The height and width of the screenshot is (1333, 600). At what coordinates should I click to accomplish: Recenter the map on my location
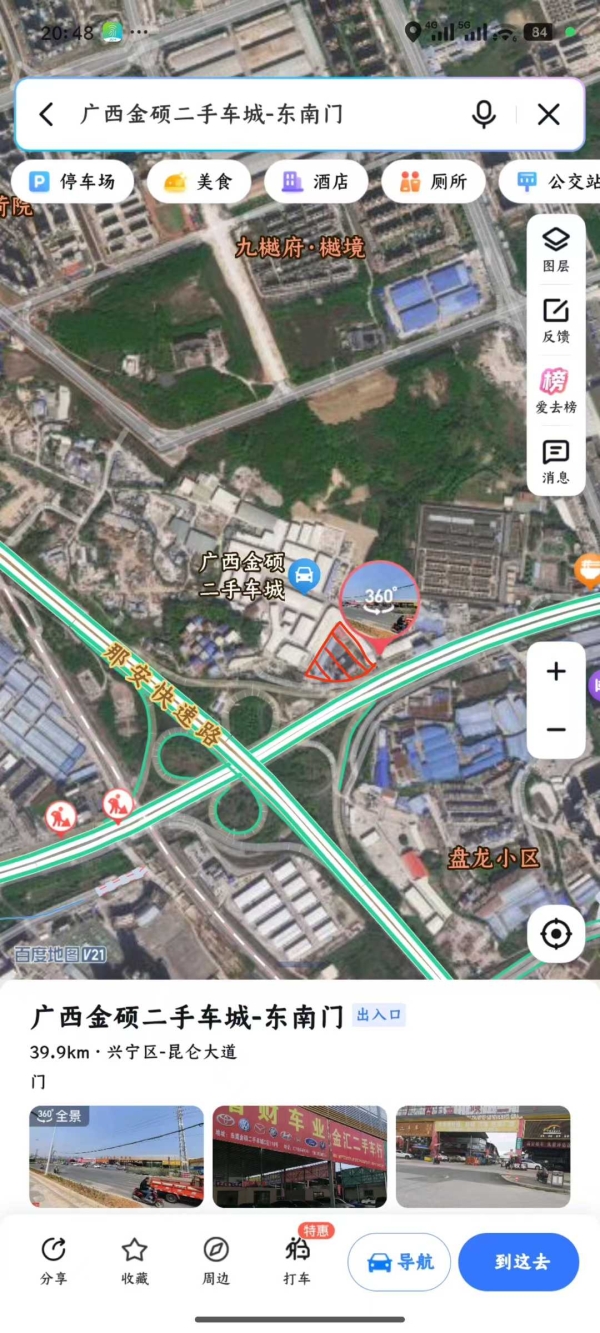pyautogui.click(x=556, y=934)
